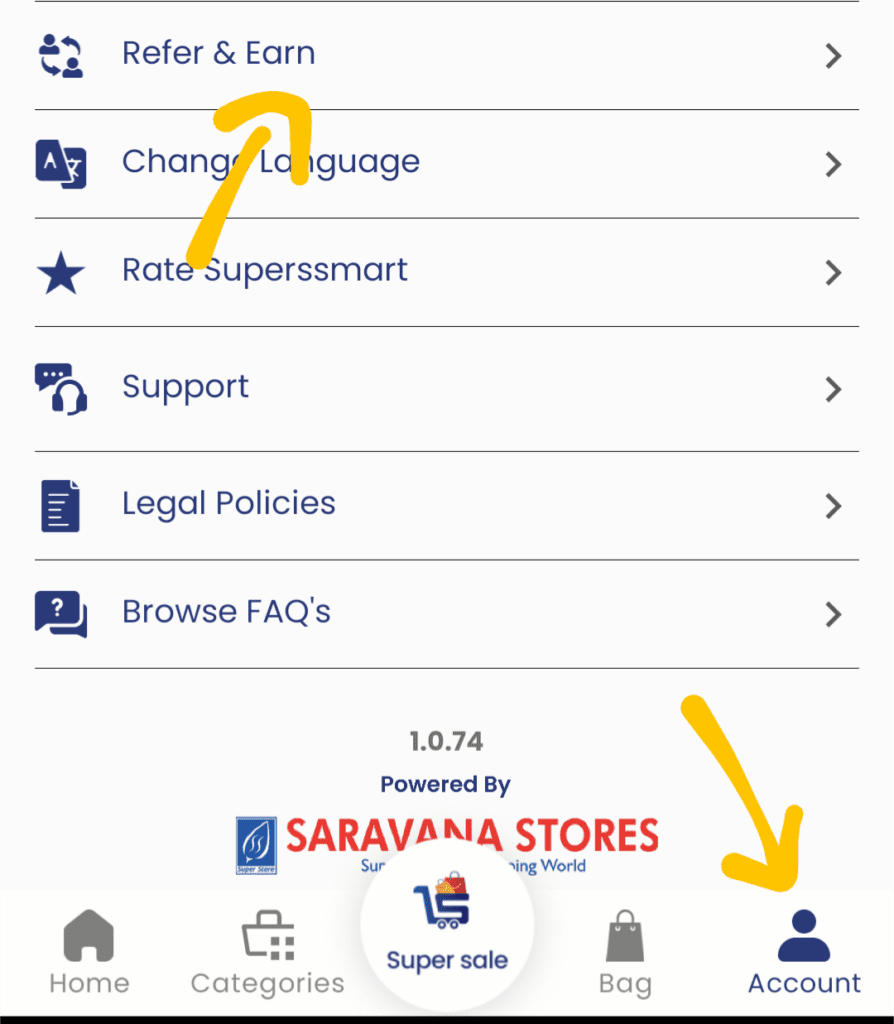Select the Browse FAQ's menu item
This screenshot has height=1024, width=894.
pyautogui.click(x=226, y=612)
